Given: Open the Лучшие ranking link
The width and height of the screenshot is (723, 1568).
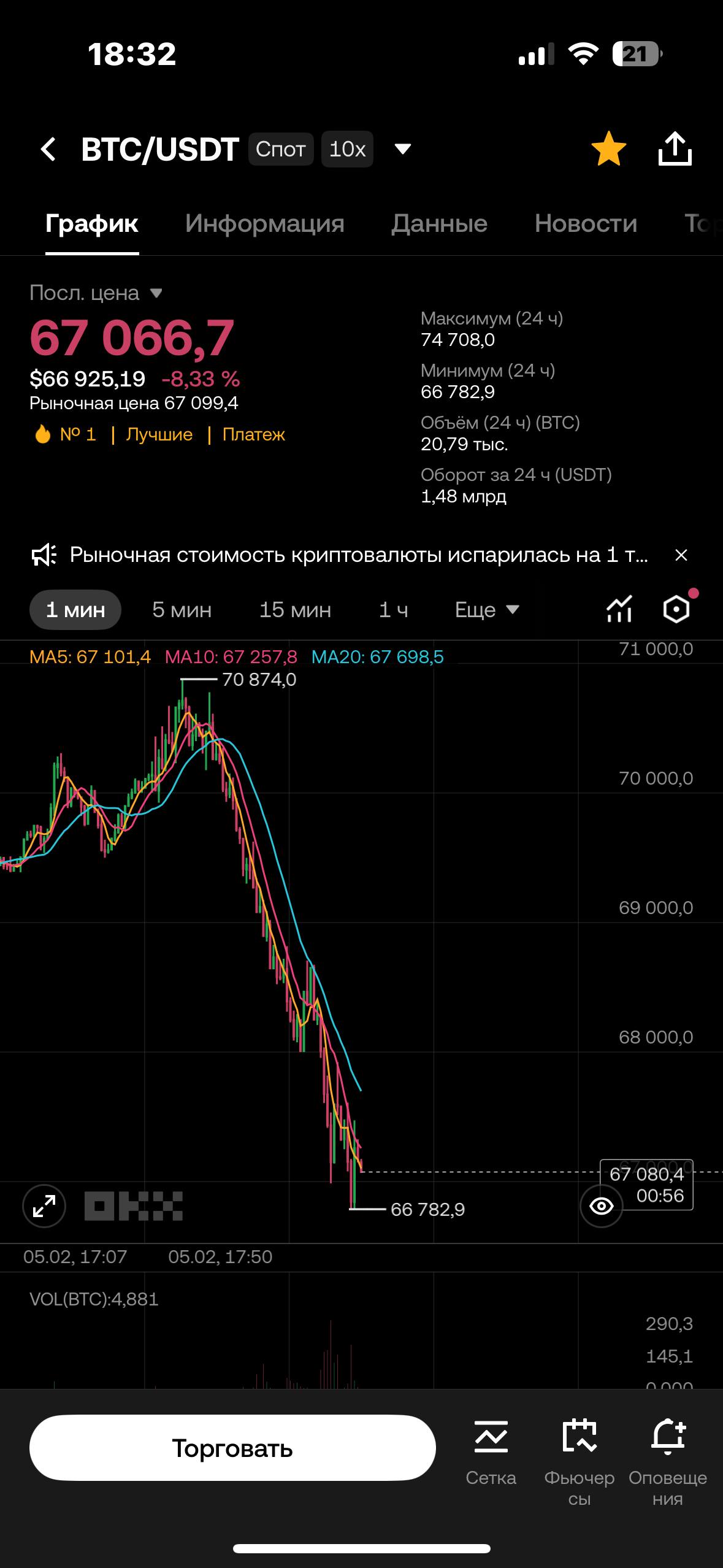Looking at the screenshot, I should tap(159, 434).
